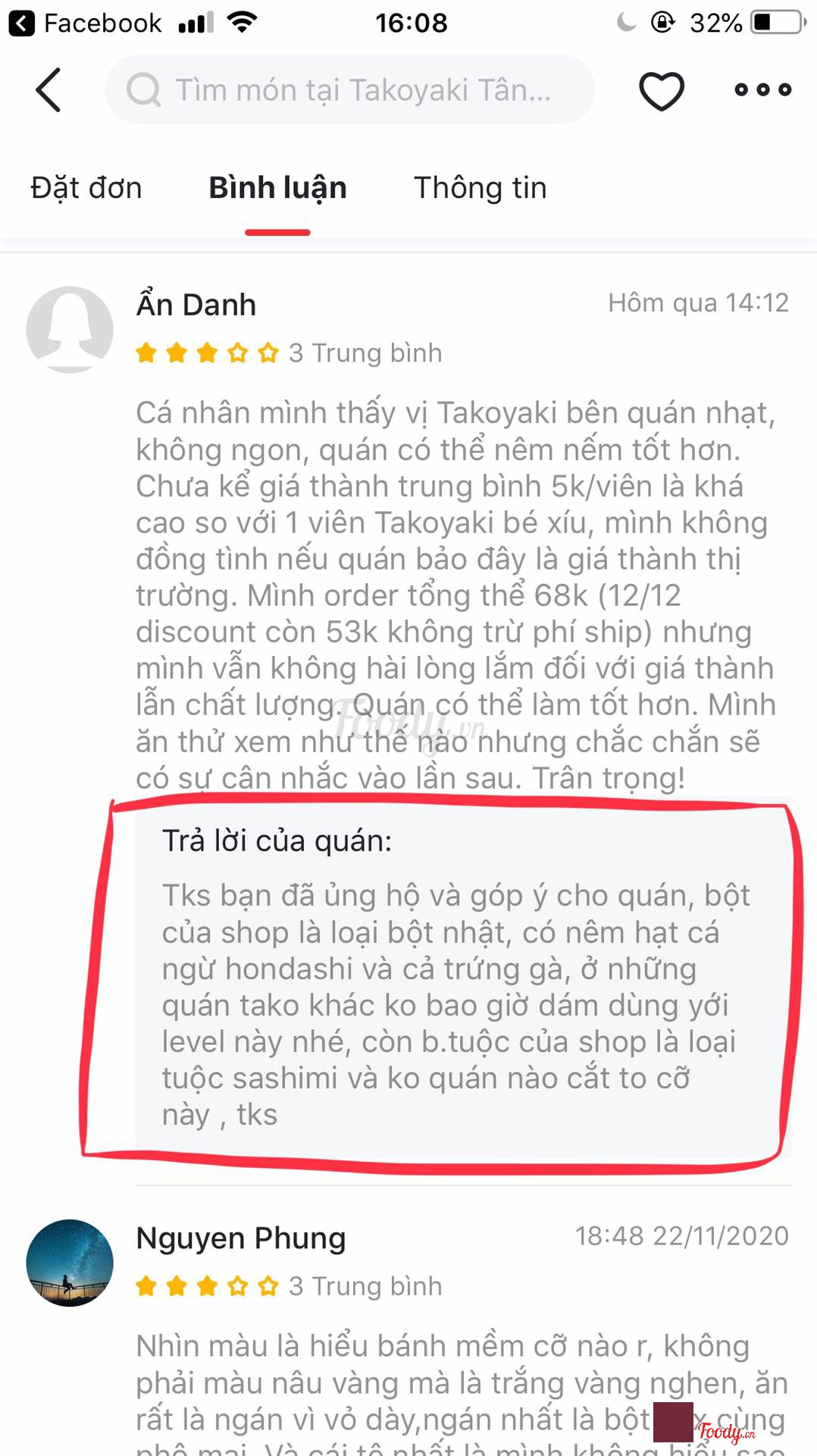The width and height of the screenshot is (817, 1456).
Task: Go back using the arrow icon
Action: click(x=49, y=90)
